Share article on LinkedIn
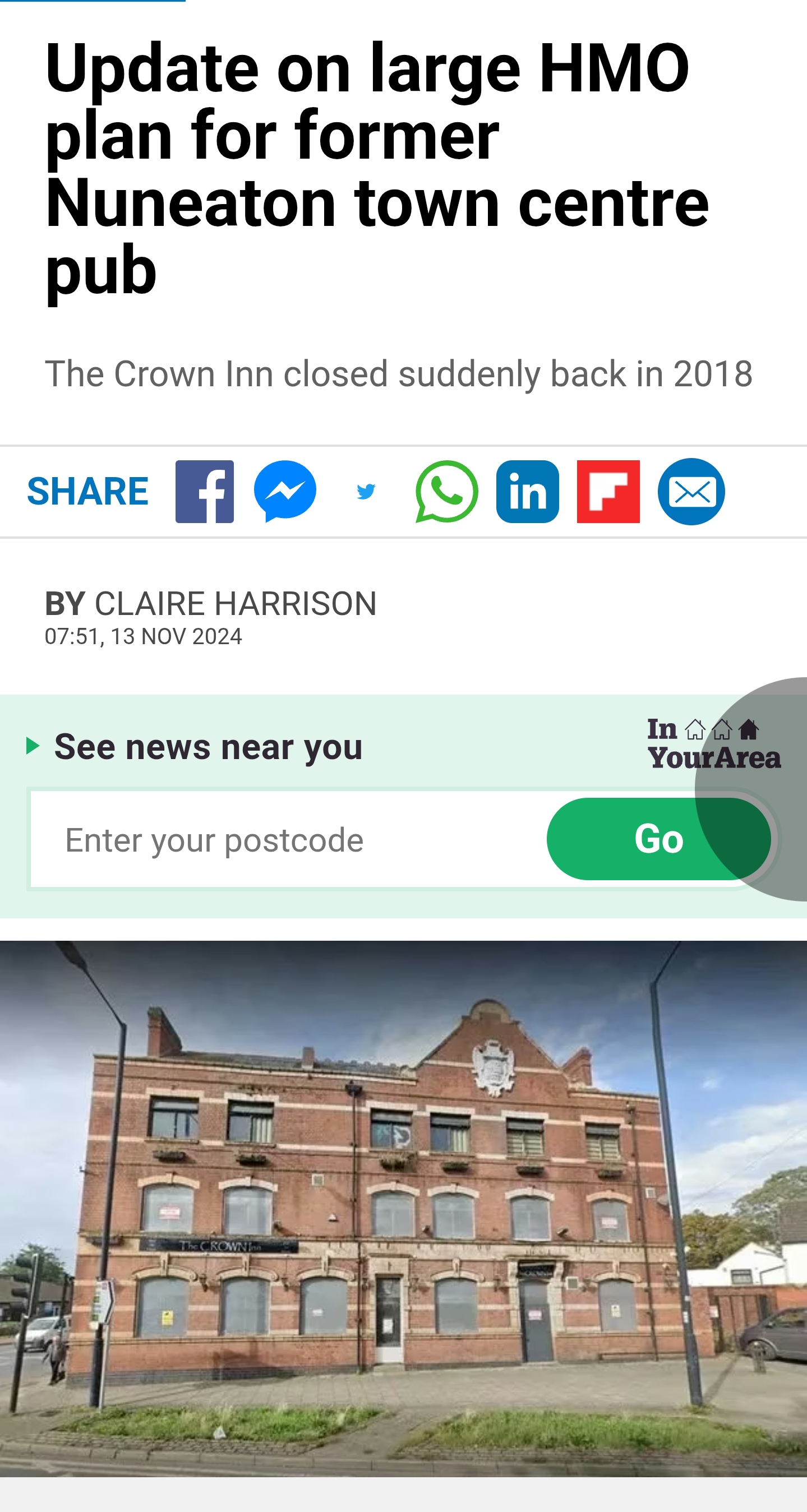Viewport: 807px width, 1512px height. click(x=527, y=491)
